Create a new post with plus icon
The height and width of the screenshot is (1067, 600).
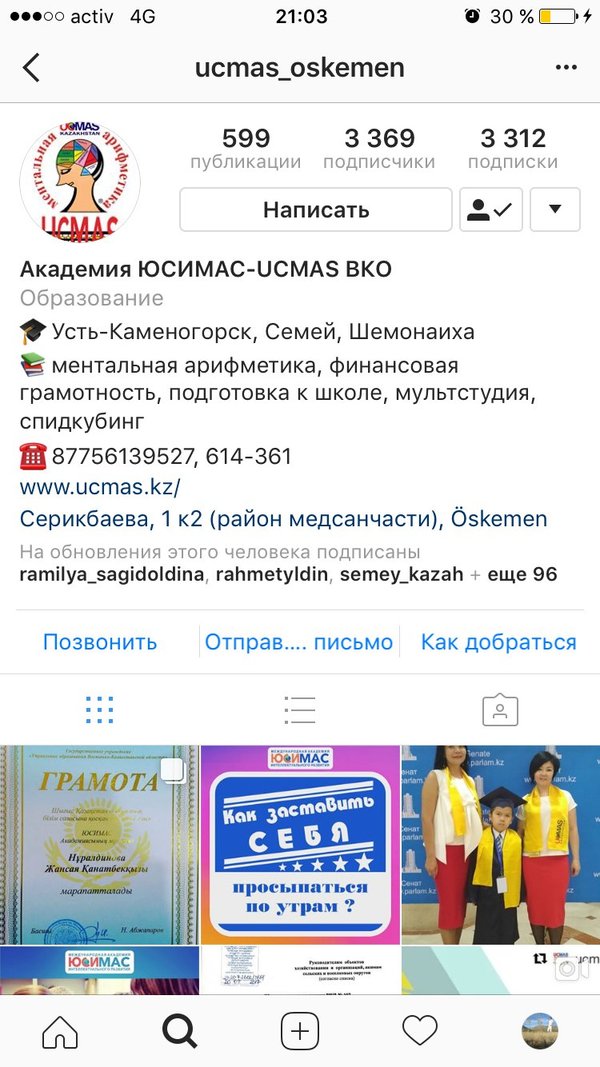299,1031
